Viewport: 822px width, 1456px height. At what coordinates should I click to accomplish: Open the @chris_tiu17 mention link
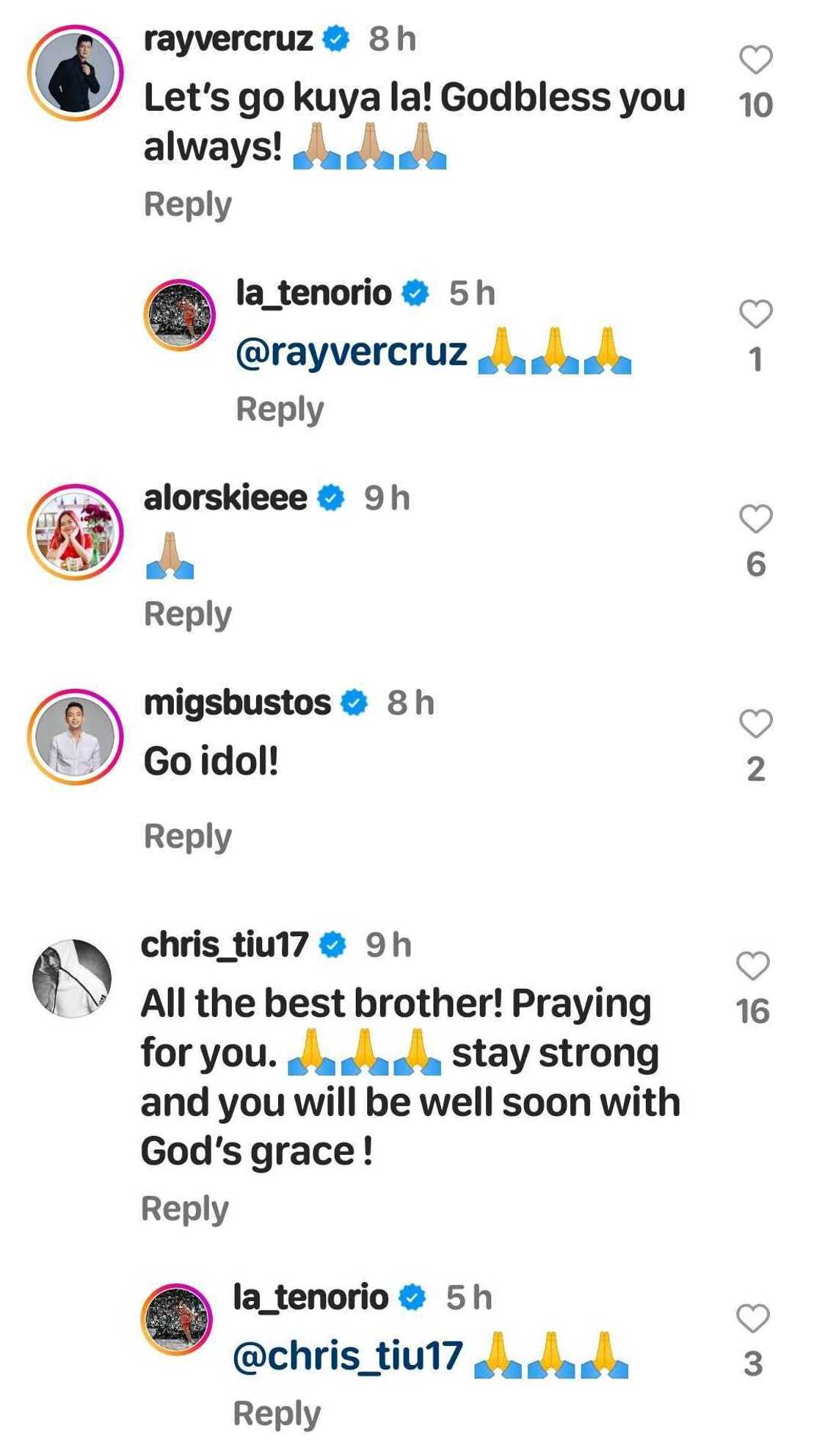348,1357
